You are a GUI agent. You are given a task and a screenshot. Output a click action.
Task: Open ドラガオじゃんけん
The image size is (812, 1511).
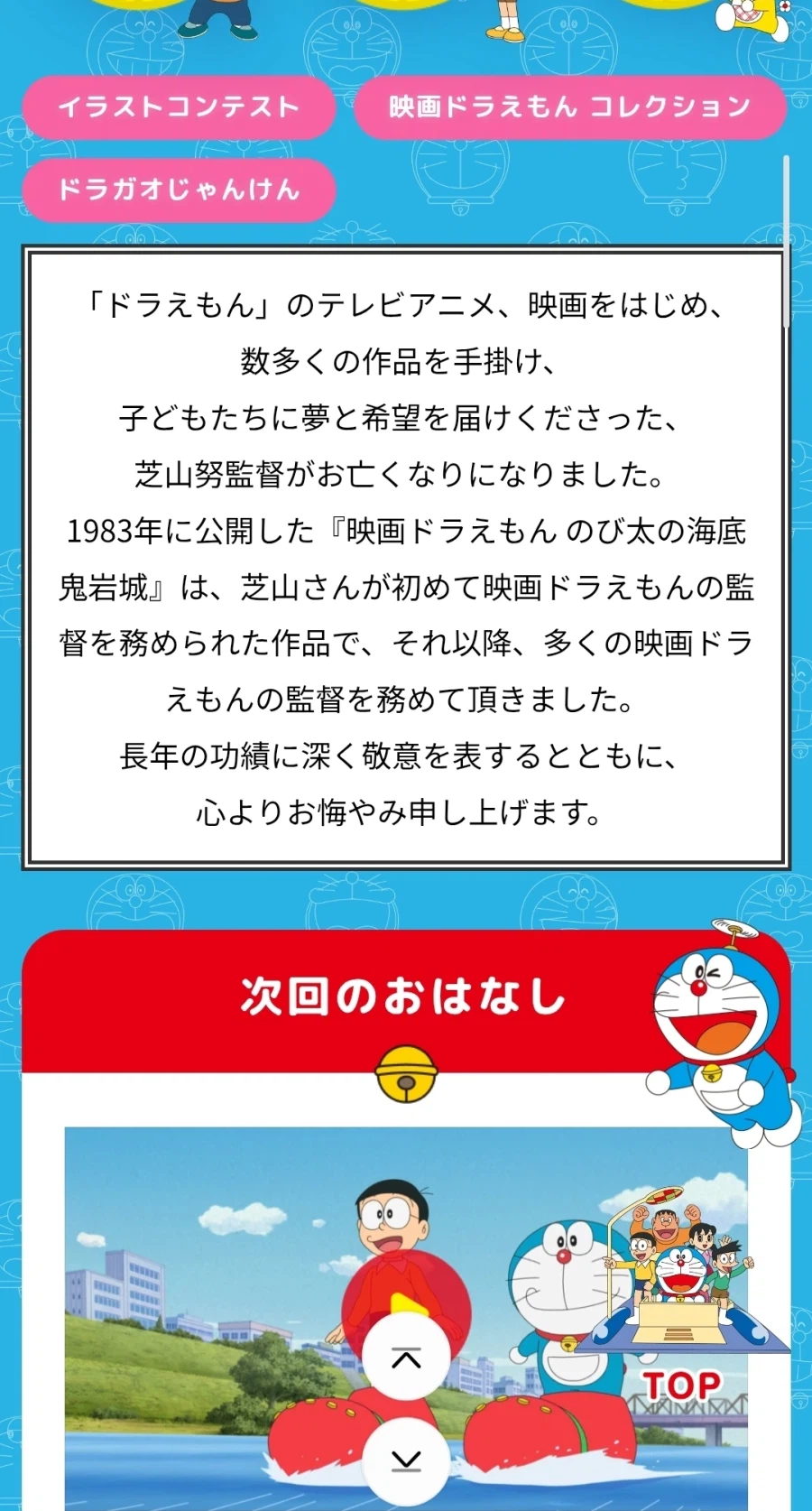(x=179, y=190)
